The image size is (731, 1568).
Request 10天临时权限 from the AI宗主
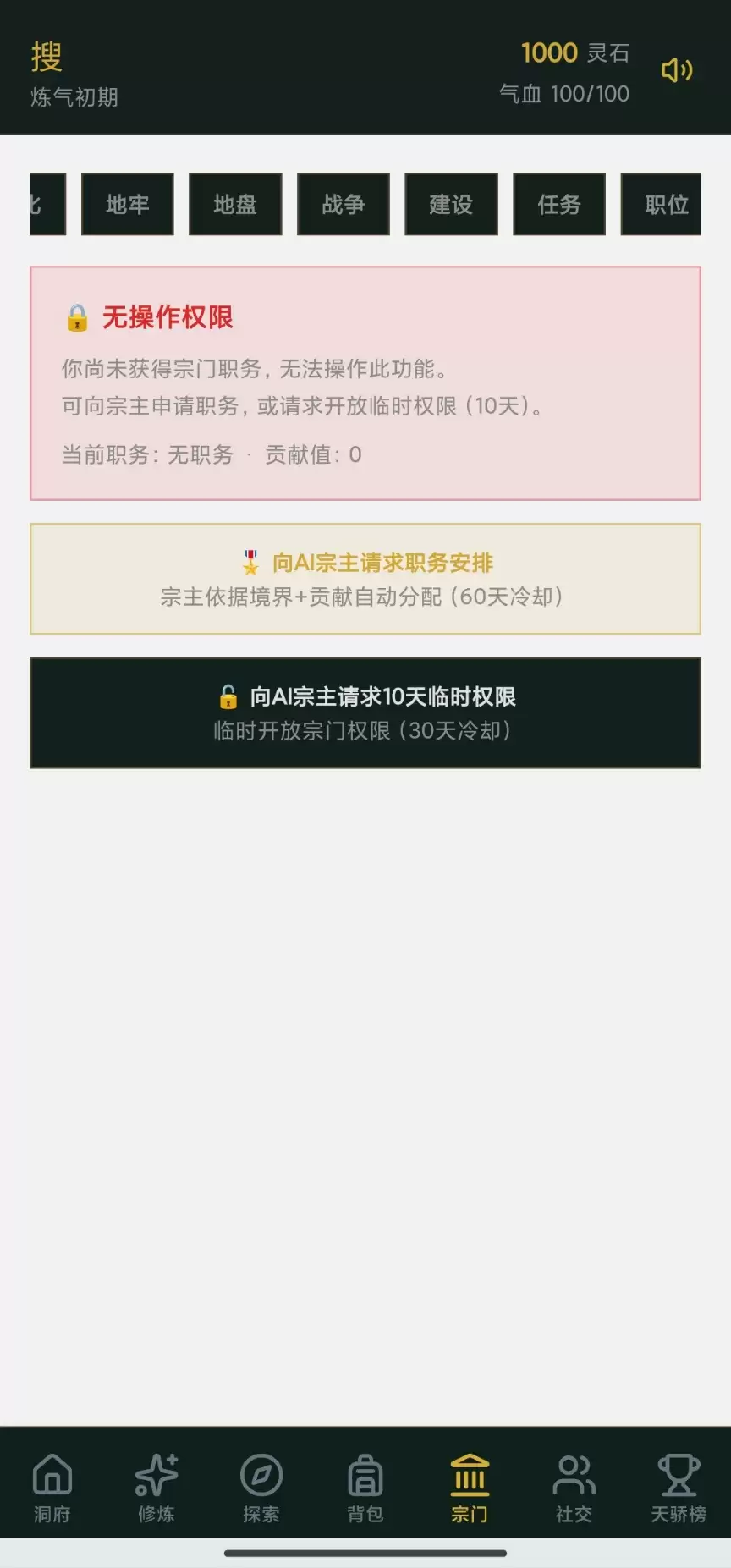tap(365, 712)
